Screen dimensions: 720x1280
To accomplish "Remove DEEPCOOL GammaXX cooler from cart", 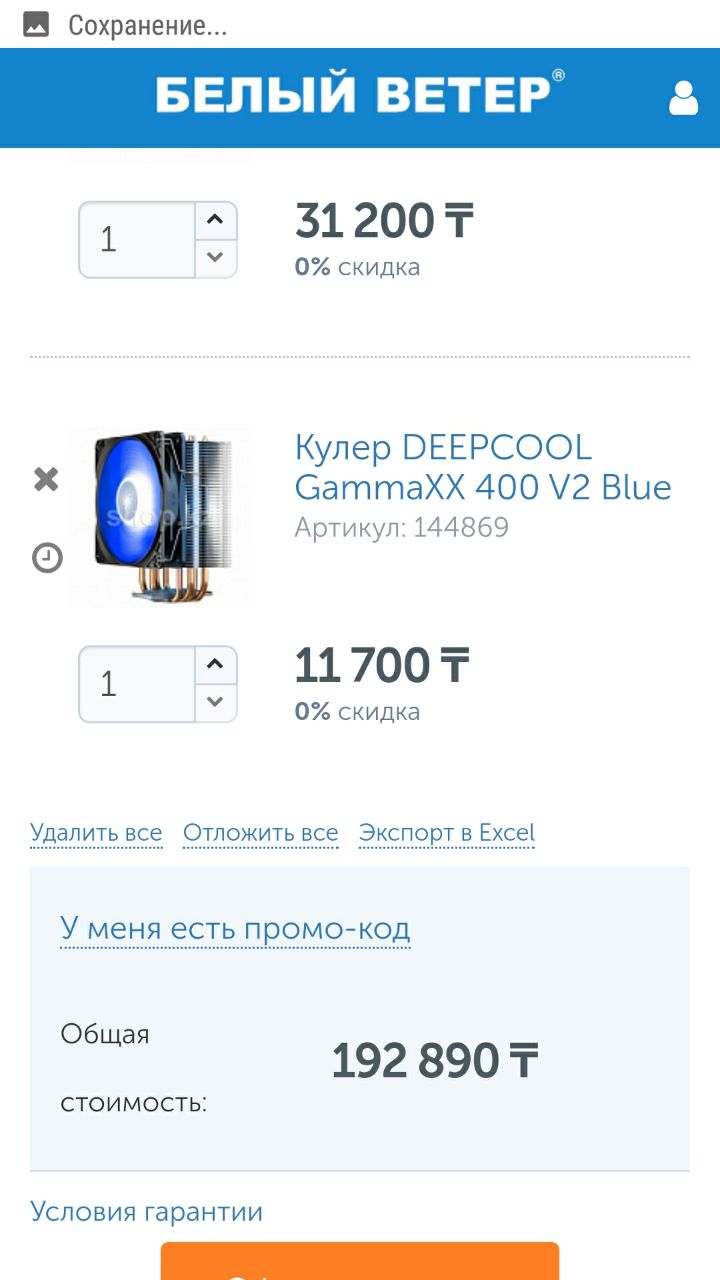I will (x=46, y=479).
